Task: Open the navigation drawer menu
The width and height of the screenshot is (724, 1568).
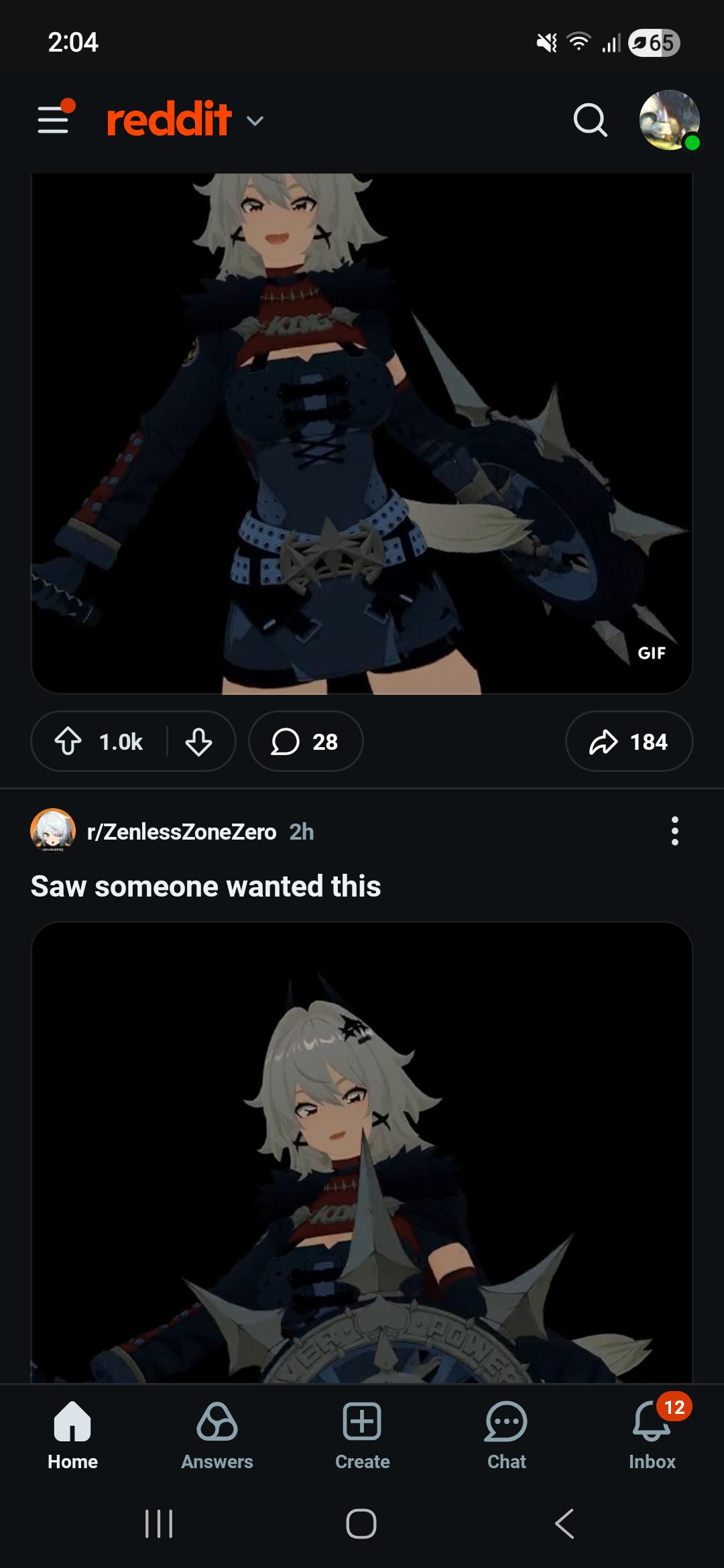Action: [x=54, y=120]
